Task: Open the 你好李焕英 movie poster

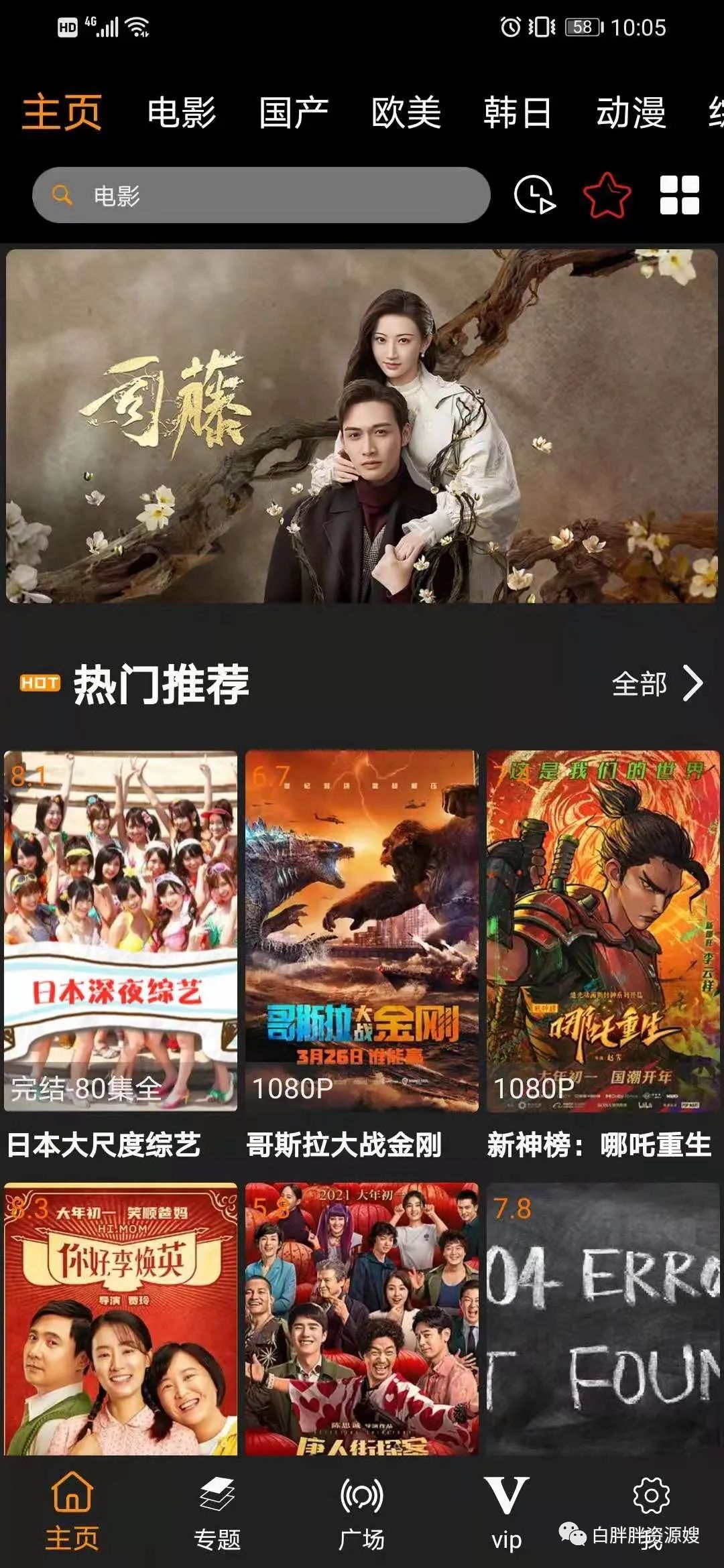Action: click(121, 1319)
